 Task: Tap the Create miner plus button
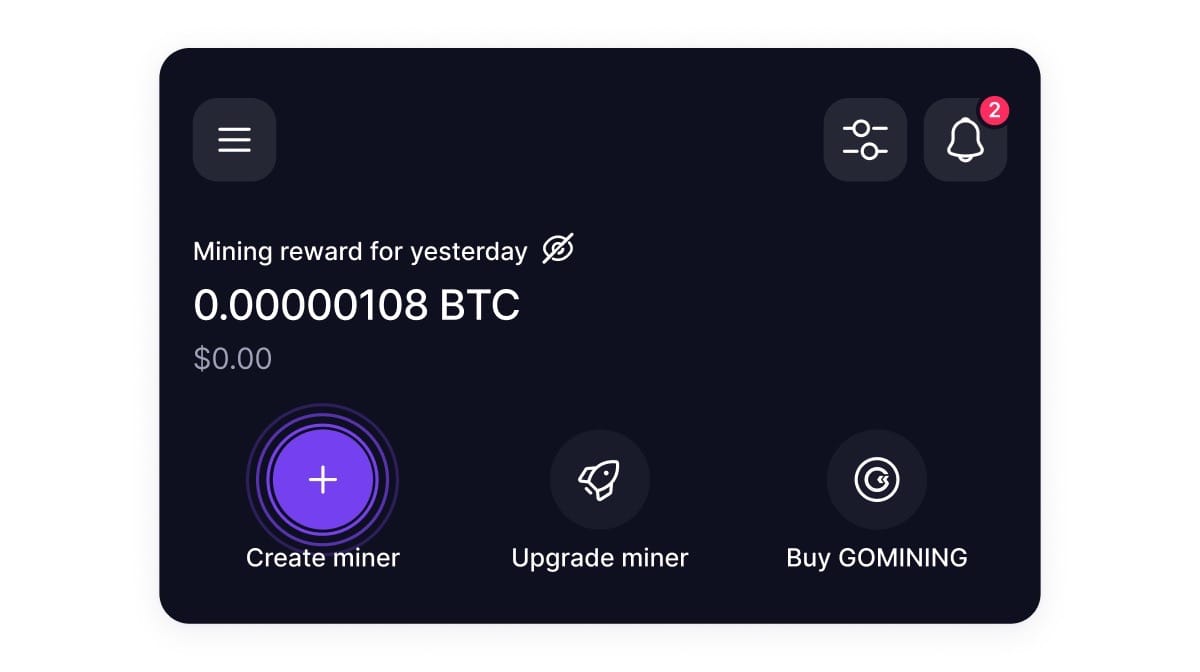click(x=322, y=480)
